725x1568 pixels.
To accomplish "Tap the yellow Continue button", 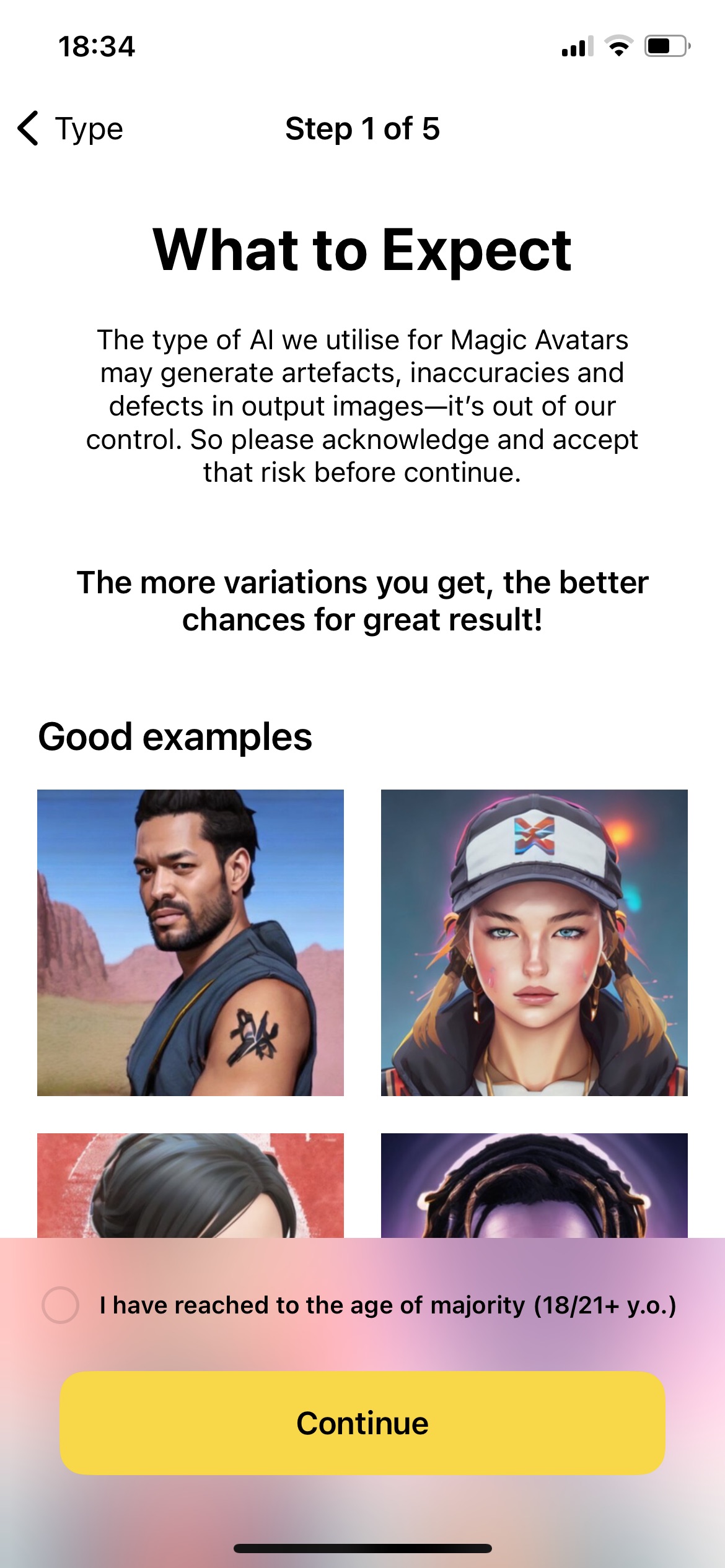I will (362, 1422).
